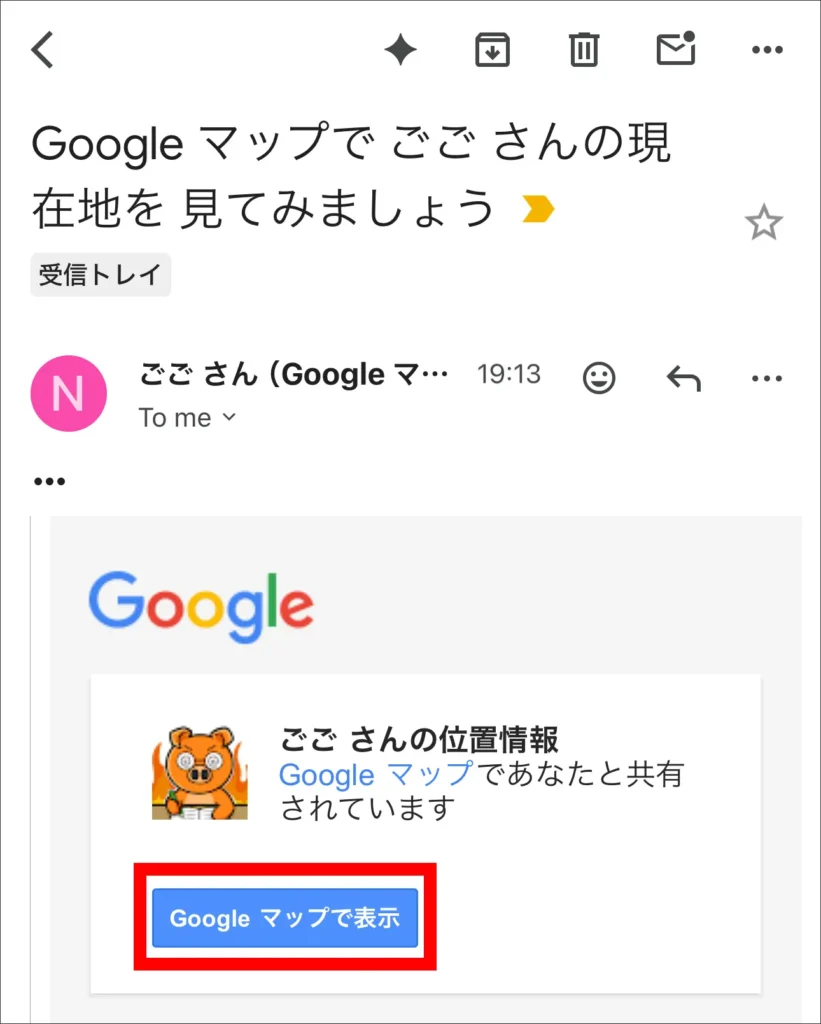Tap the 受信トレイ label chip

pos(101,275)
